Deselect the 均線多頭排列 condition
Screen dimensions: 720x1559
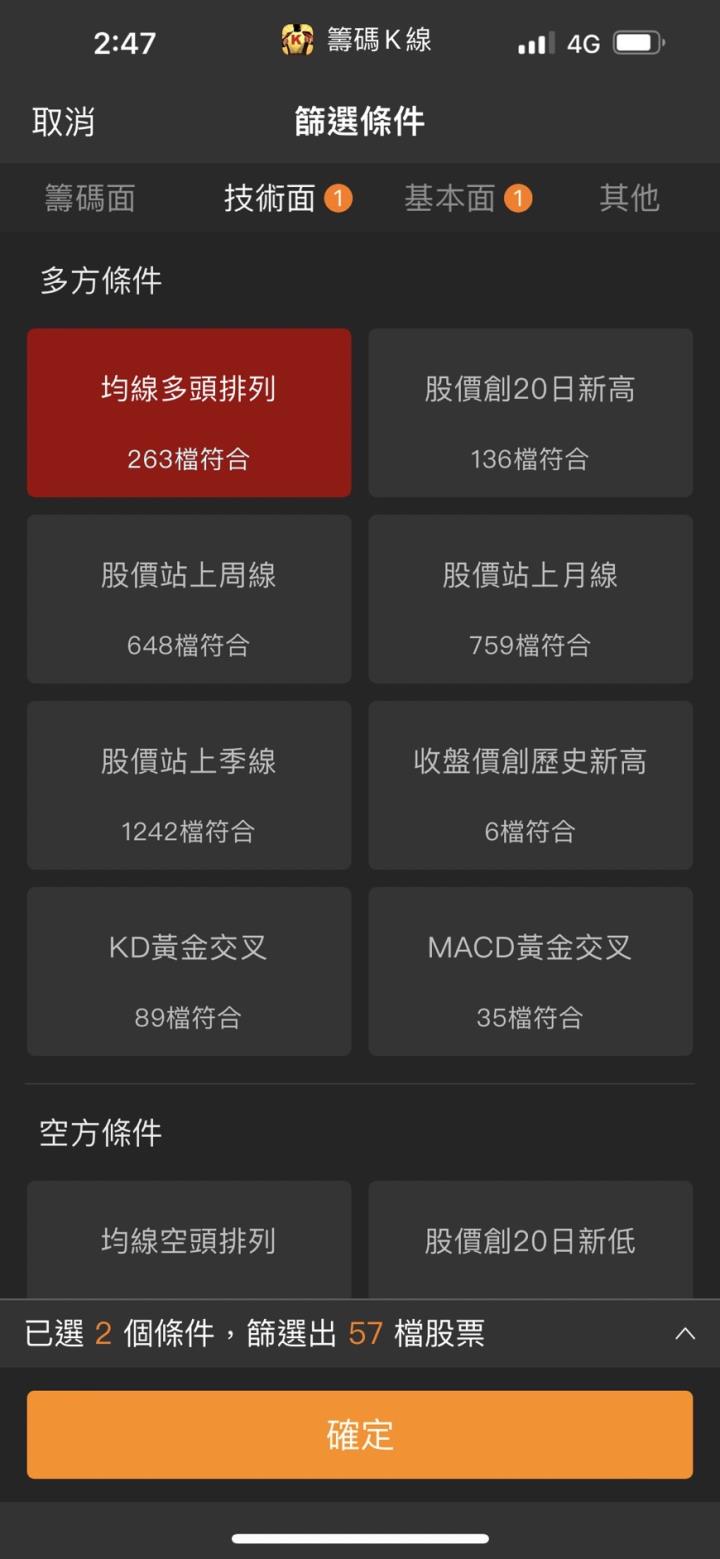pos(189,412)
